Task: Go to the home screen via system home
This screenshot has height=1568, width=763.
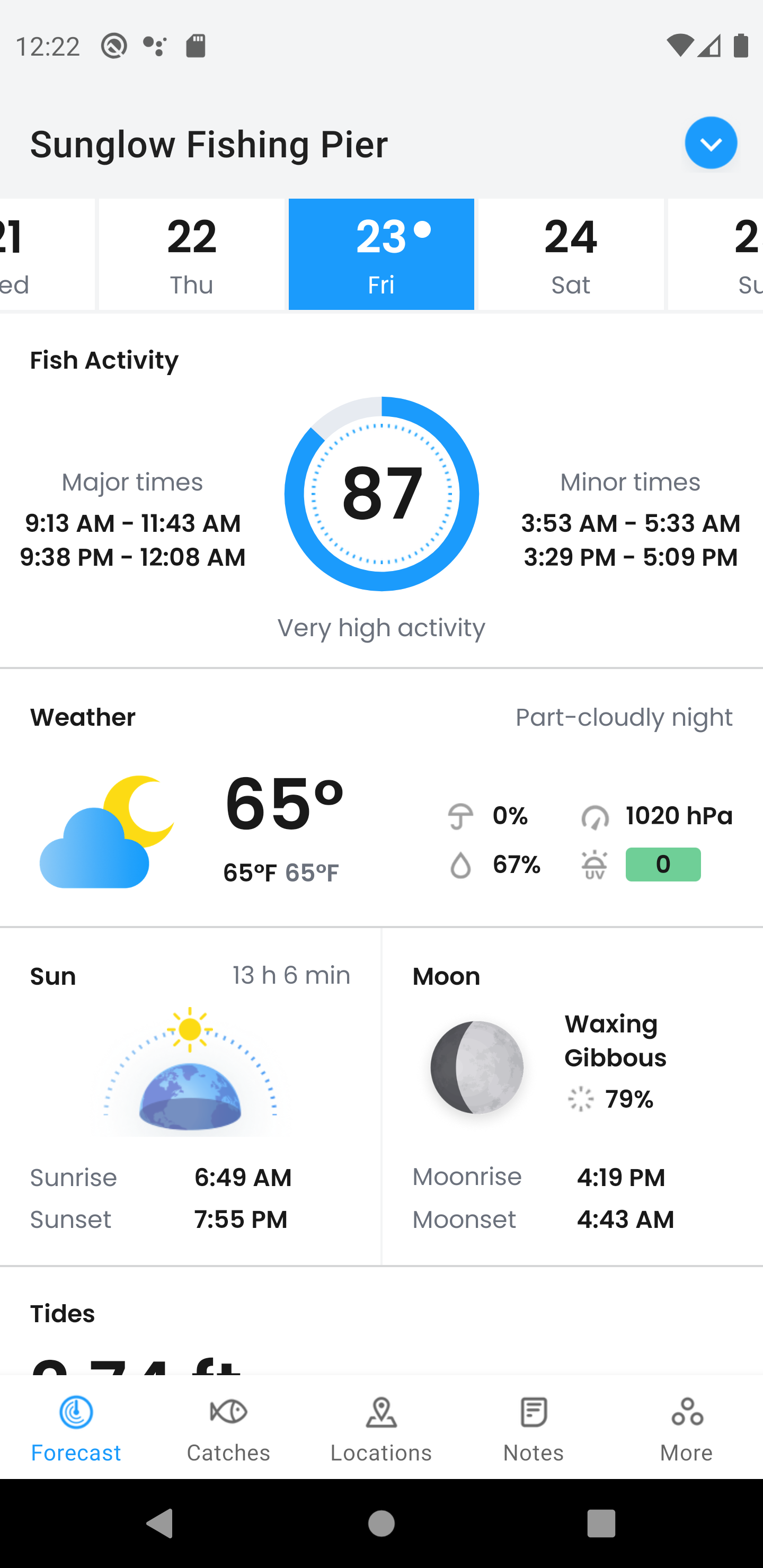Action: pos(381,1524)
